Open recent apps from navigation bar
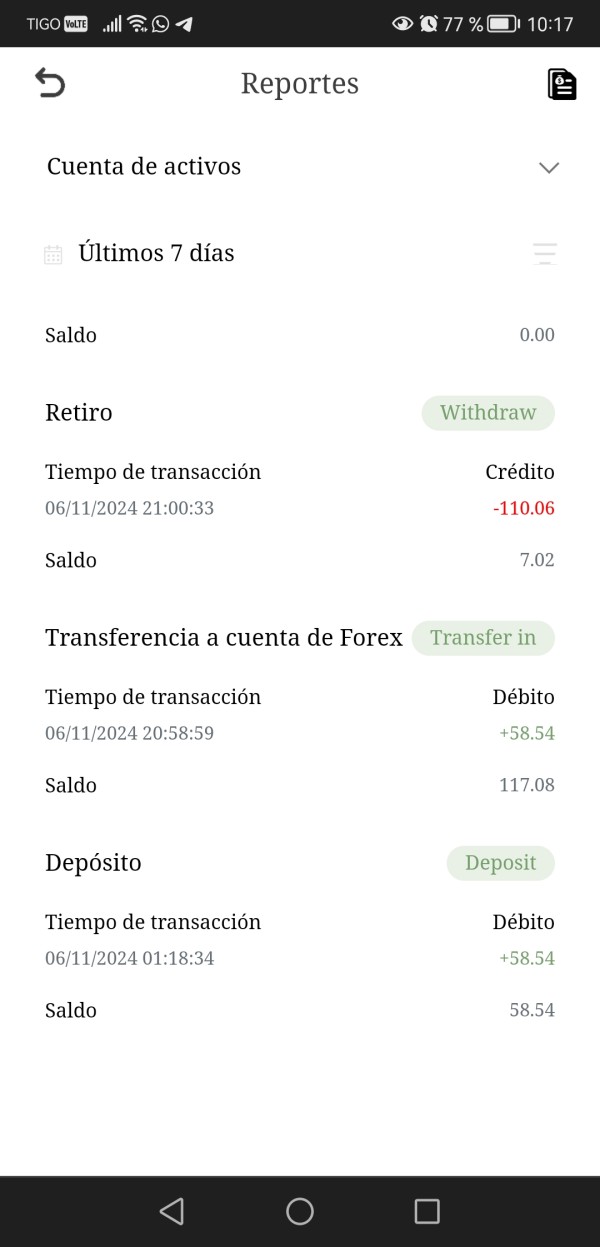 pos(427,1212)
